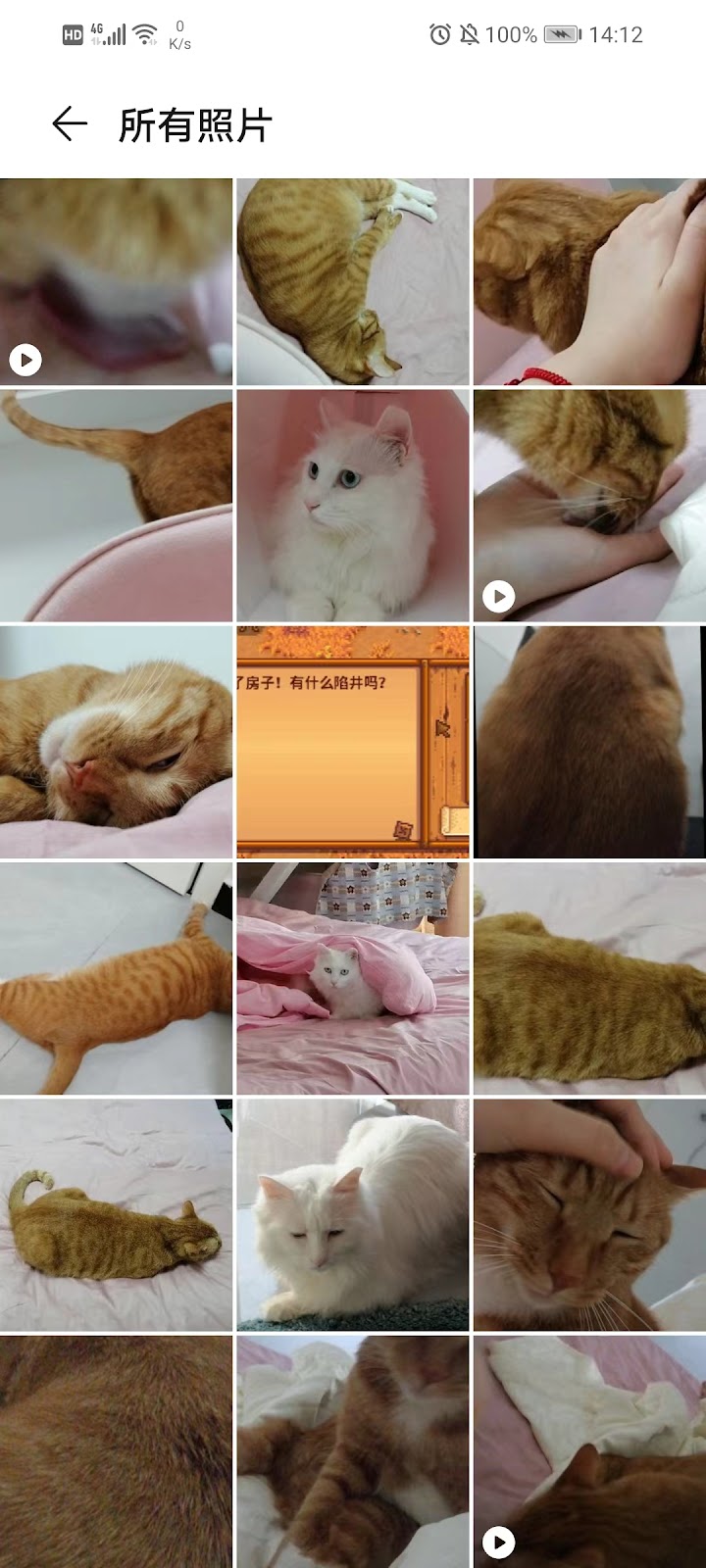The image size is (706, 1568).
Task: Open upside-down sleeping orange cat face photo
Action: (x=116, y=742)
